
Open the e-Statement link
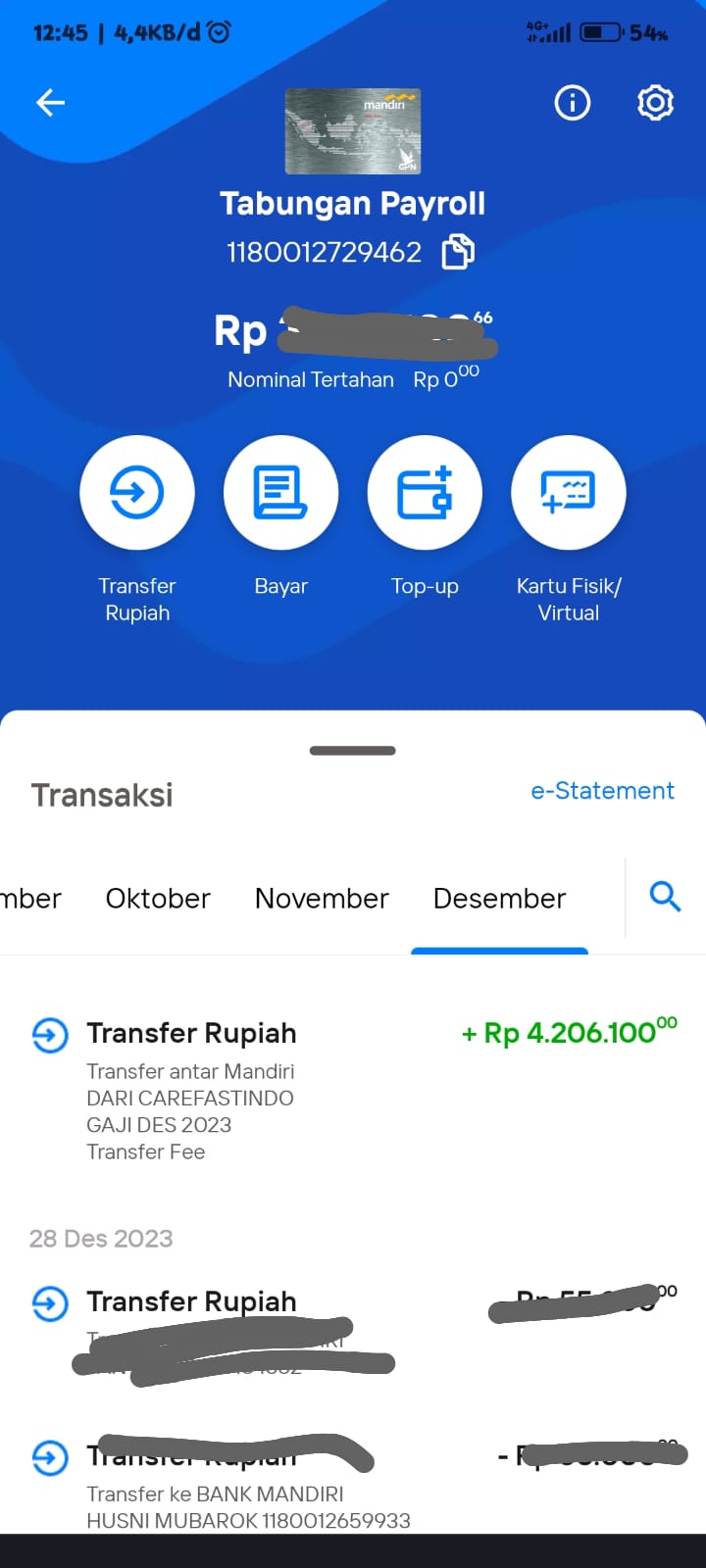click(x=602, y=791)
